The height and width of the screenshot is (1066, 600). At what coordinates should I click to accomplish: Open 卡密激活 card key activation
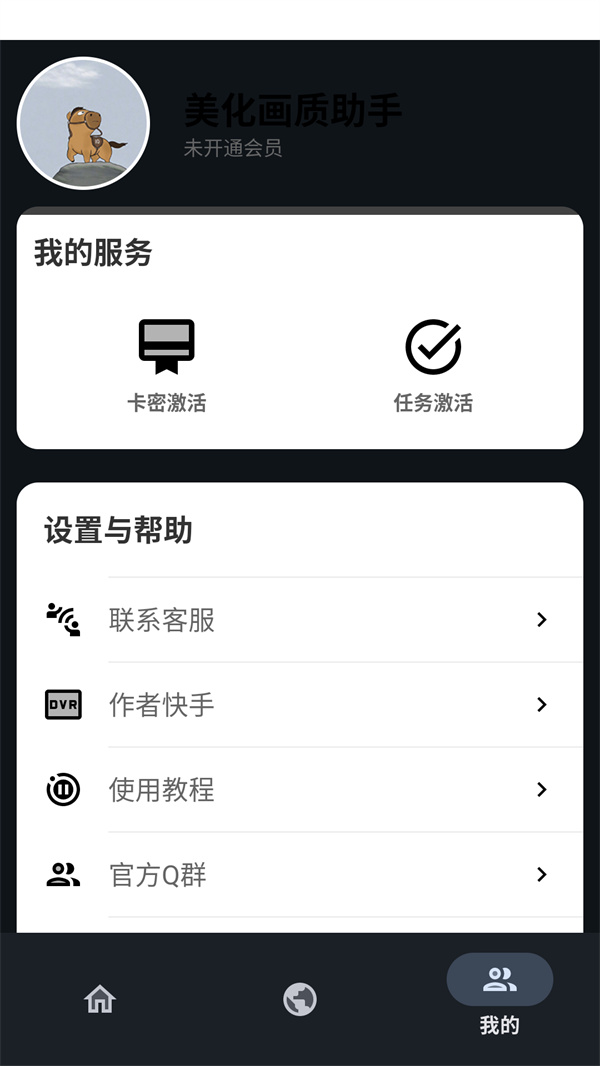click(x=166, y=366)
